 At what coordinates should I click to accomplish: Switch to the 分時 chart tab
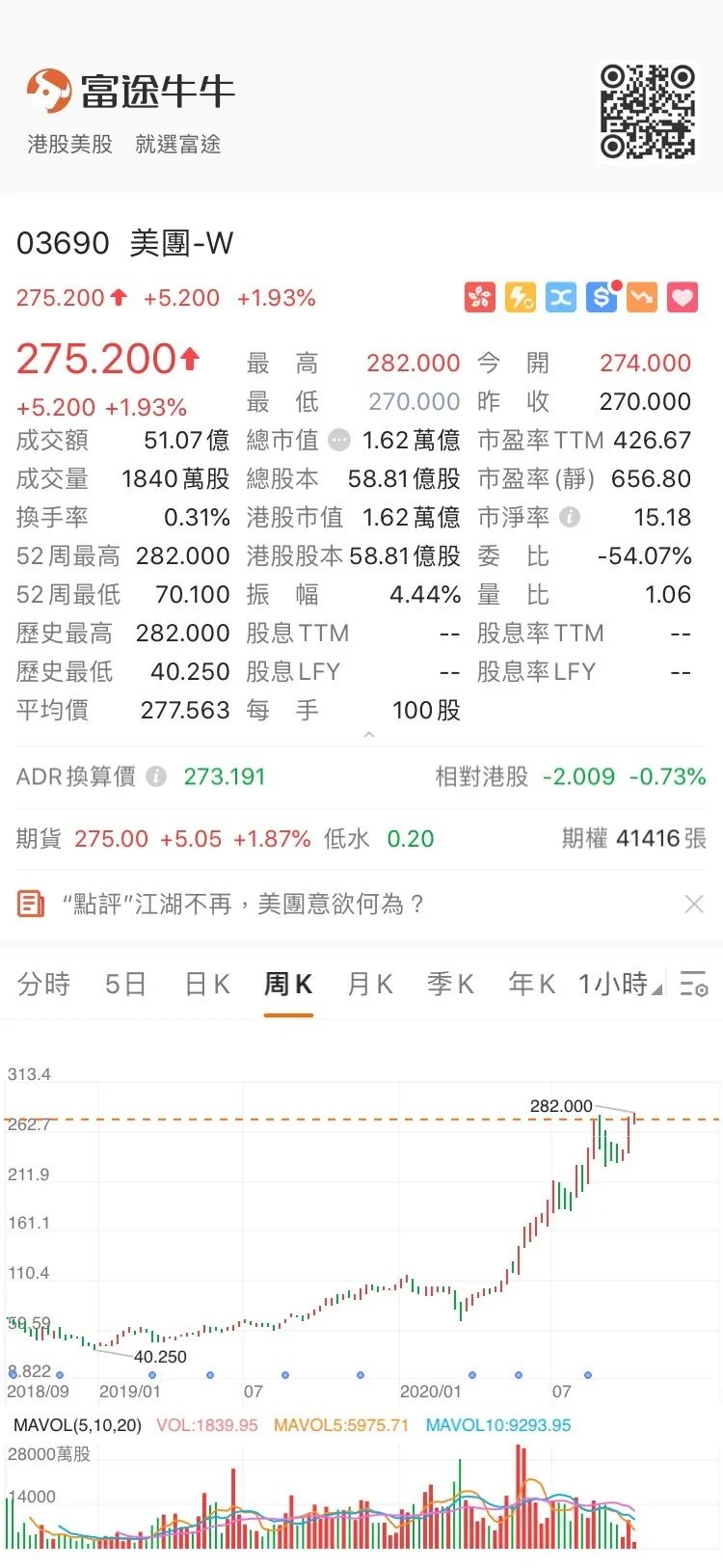click(43, 984)
